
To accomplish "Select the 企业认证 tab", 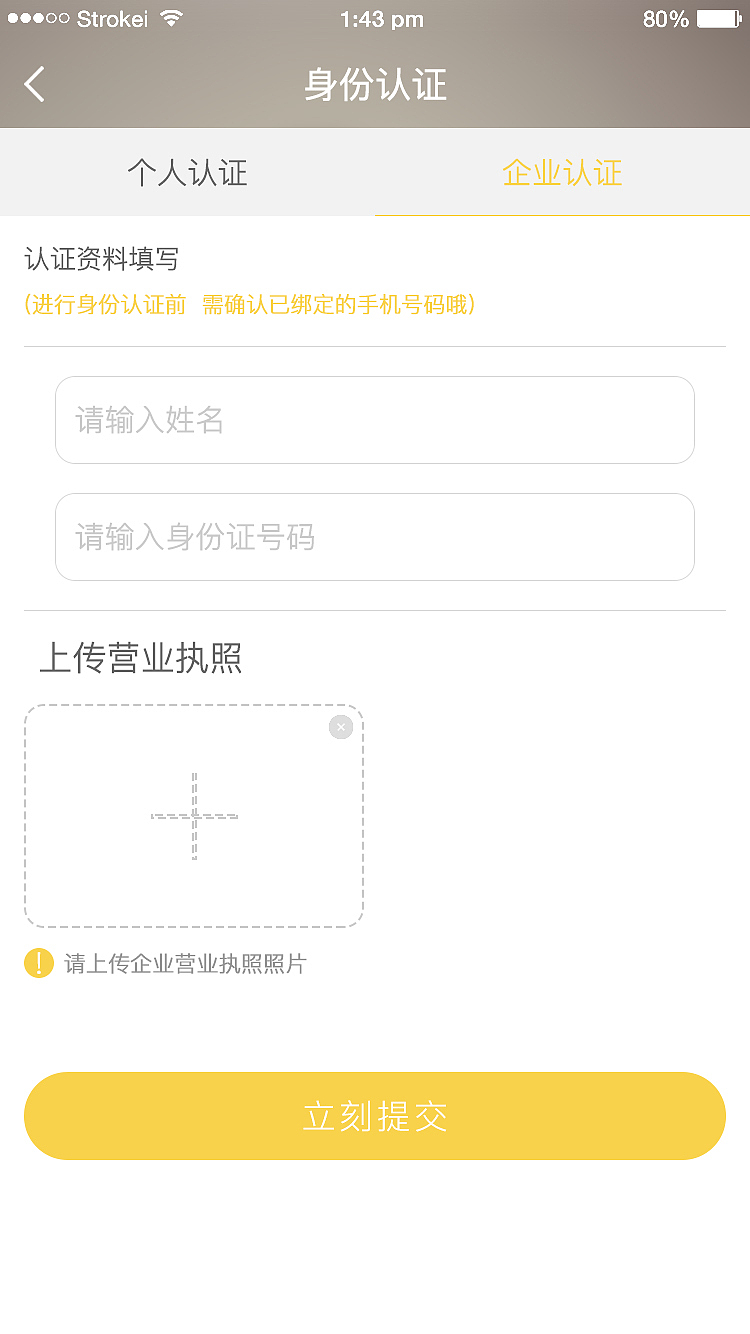I will [x=562, y=172].
